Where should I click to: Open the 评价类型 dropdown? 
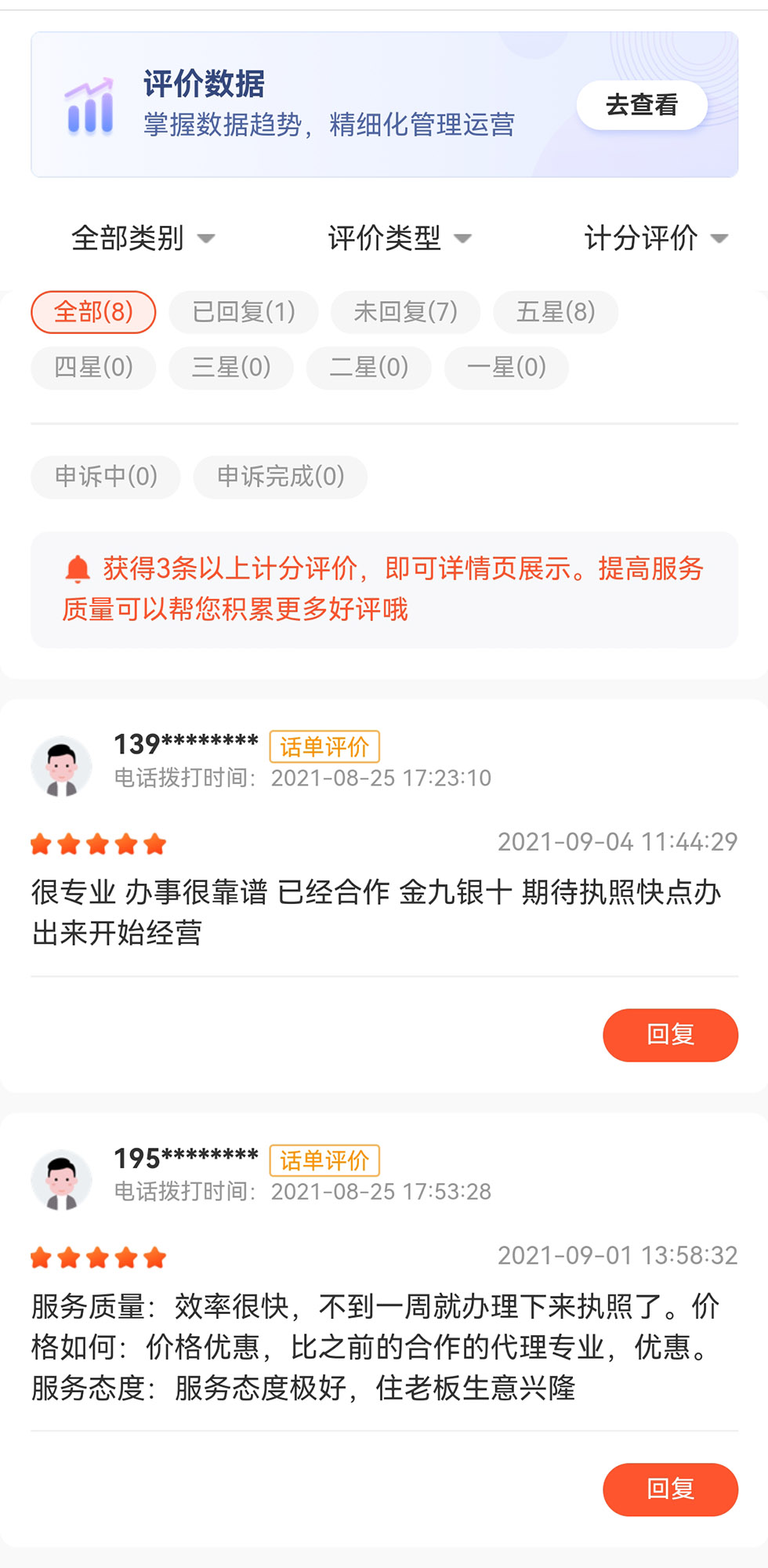[400, 238]
